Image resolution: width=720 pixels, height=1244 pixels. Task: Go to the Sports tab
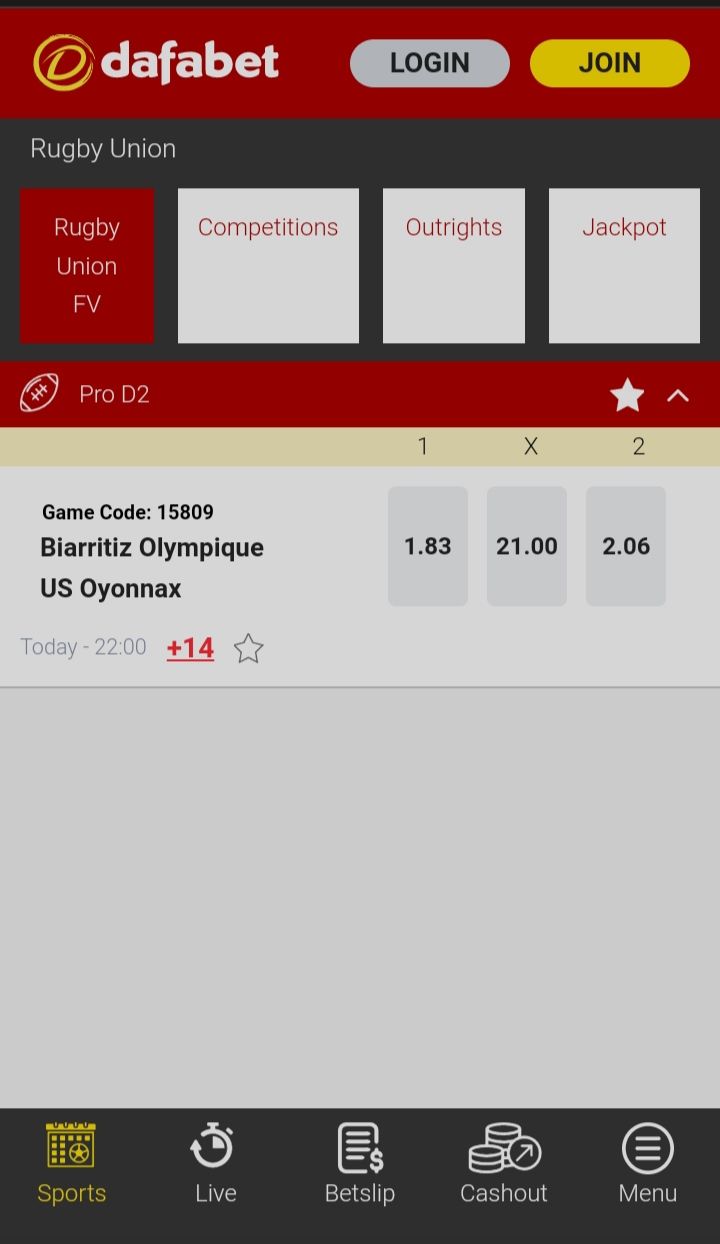[x=71, y=1164]
